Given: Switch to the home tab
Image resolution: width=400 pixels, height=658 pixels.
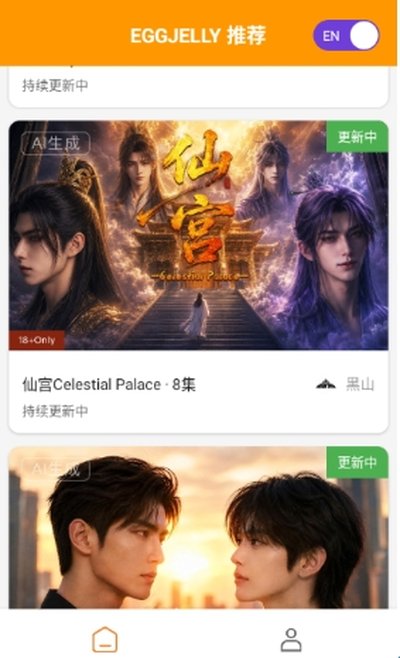Looking at the screenshot, I should (105, 640).
